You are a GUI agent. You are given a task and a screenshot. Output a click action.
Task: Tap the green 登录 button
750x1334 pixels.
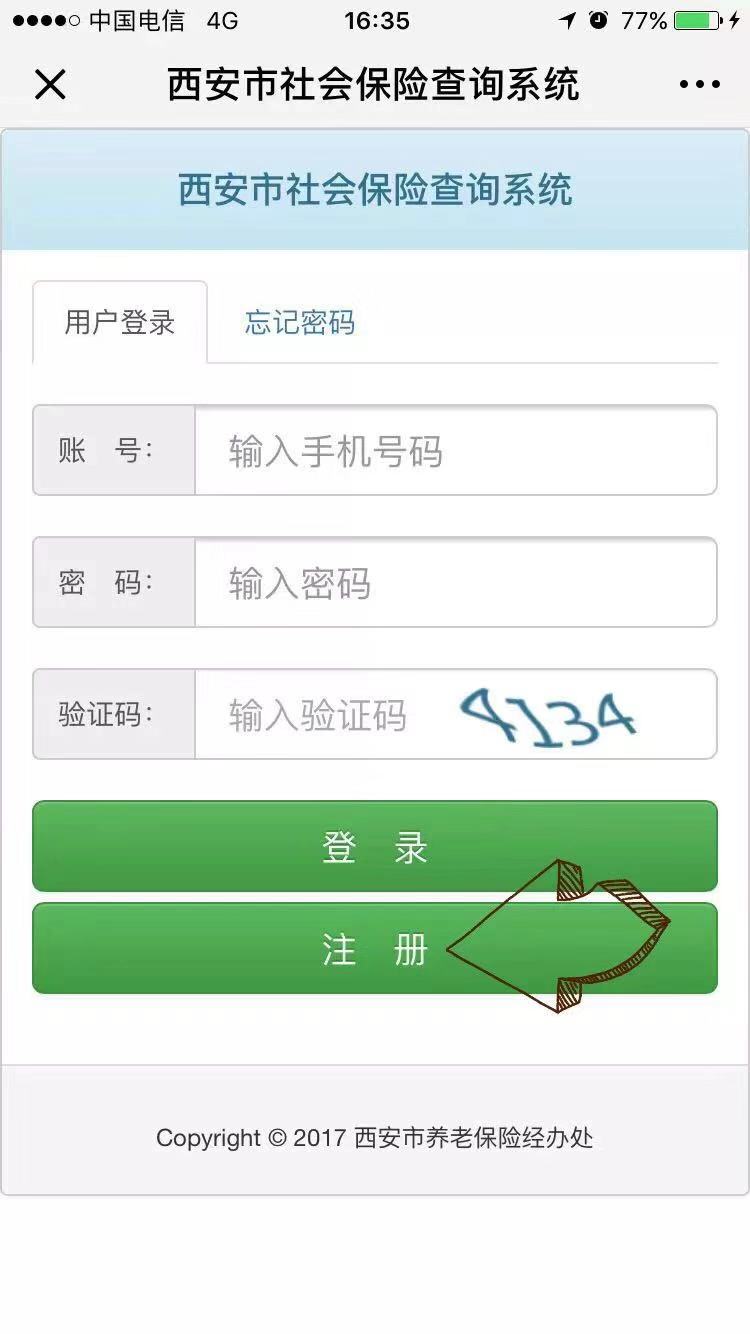point(374,847)
